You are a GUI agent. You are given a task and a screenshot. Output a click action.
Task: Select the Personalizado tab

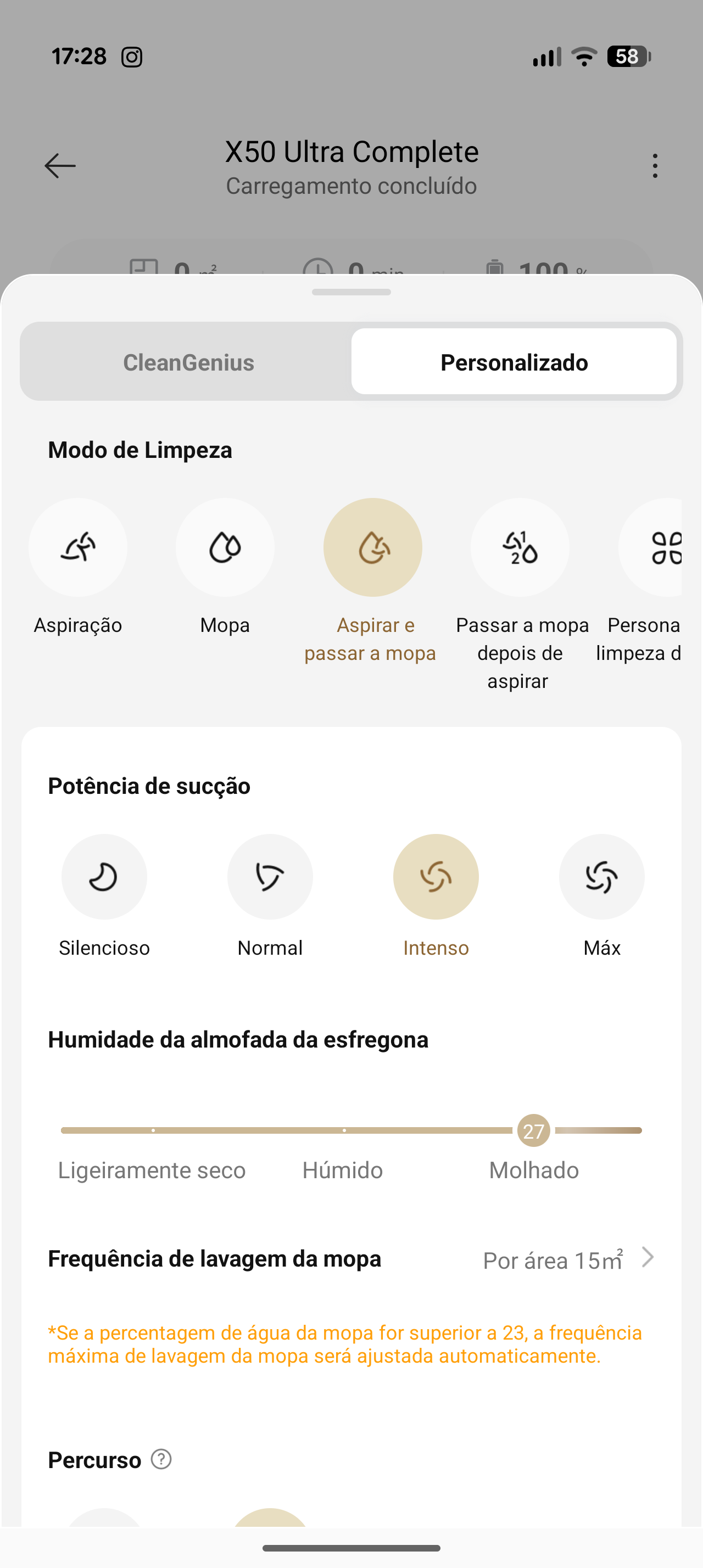pos(514,362)
